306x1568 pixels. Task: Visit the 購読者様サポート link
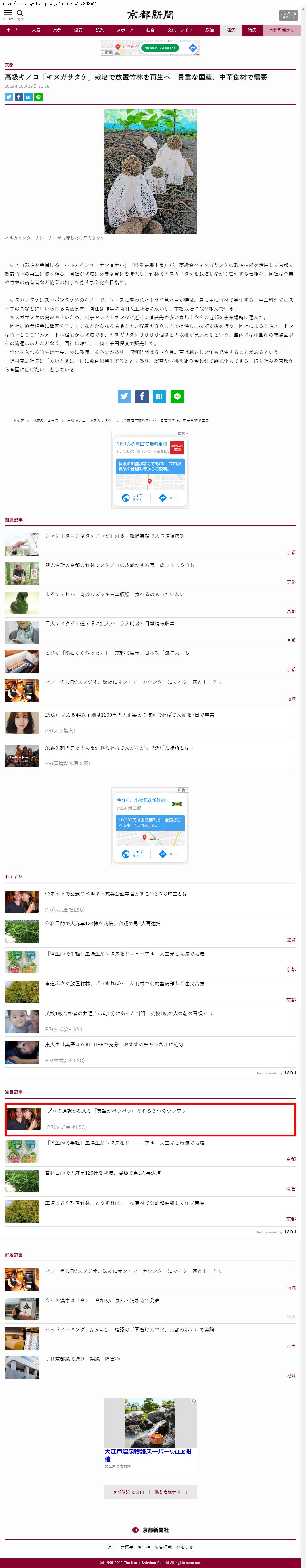[x=172, y=1491]
